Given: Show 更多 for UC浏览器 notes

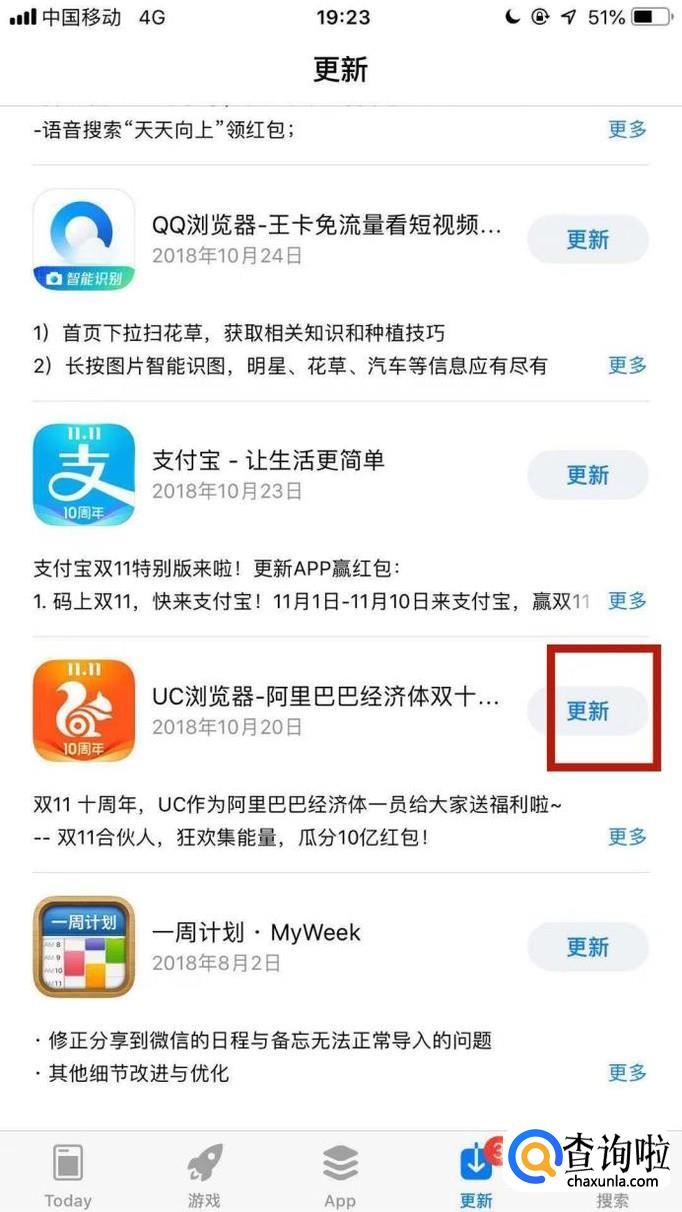Looking at the screenshot, I should (x=627, y=836).
